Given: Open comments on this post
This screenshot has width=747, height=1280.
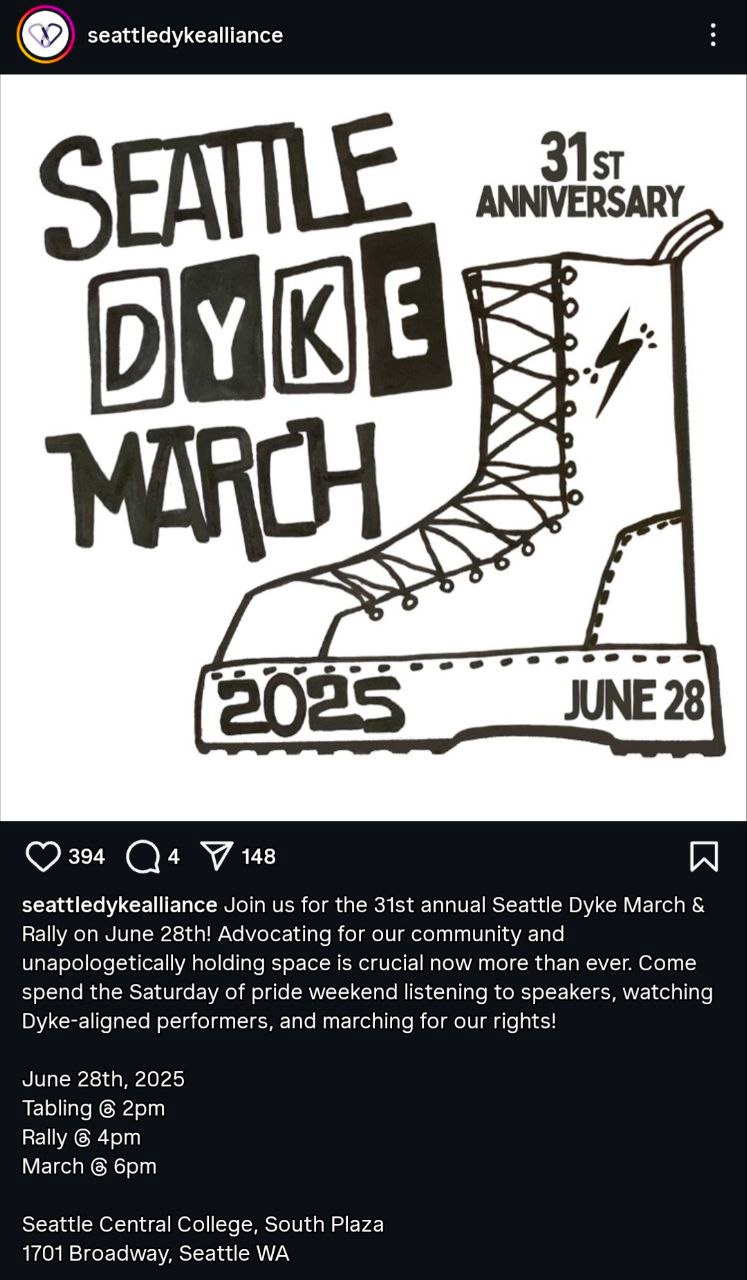Looking at the screenshot, I should pyautogui.click(x=143, y=856).
